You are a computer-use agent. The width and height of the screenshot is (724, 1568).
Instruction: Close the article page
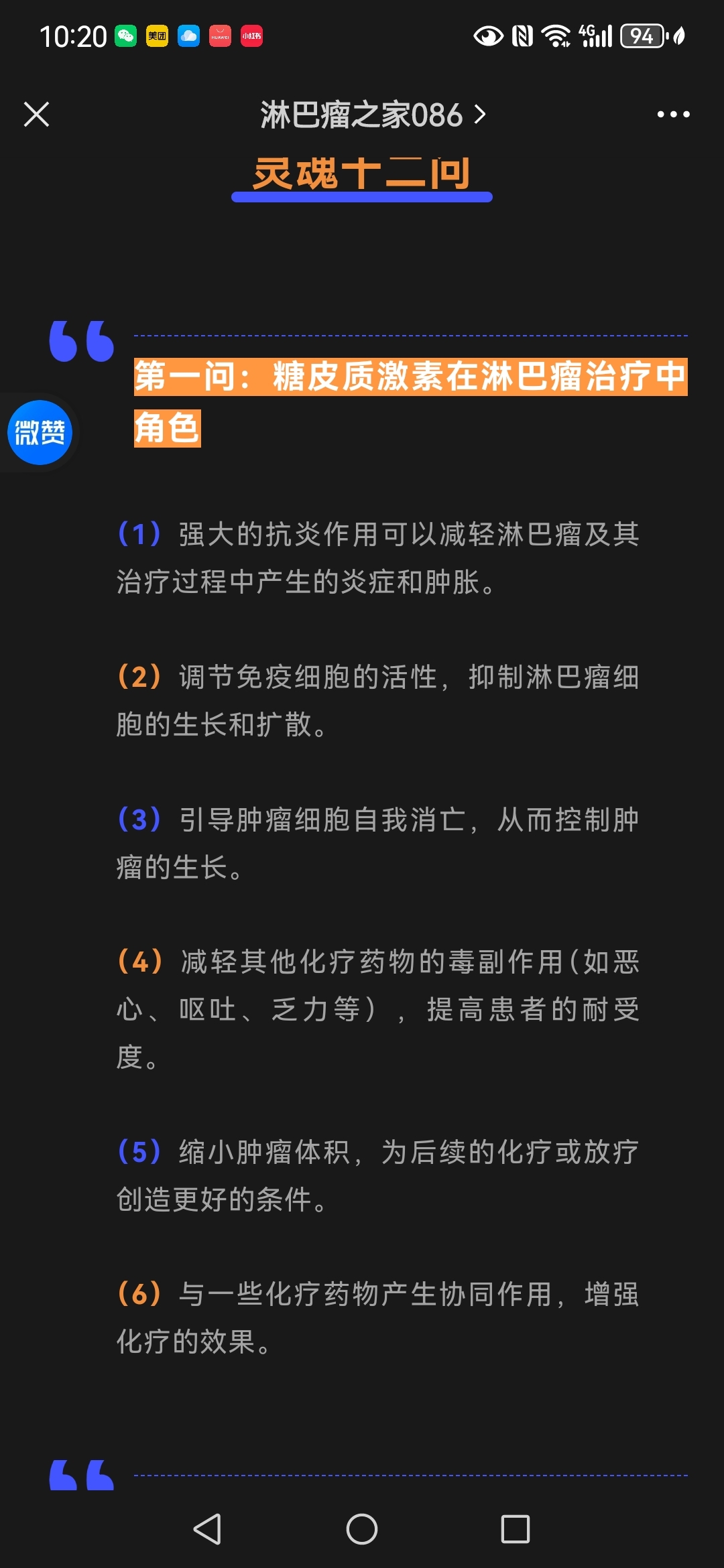tap(37, 114)
